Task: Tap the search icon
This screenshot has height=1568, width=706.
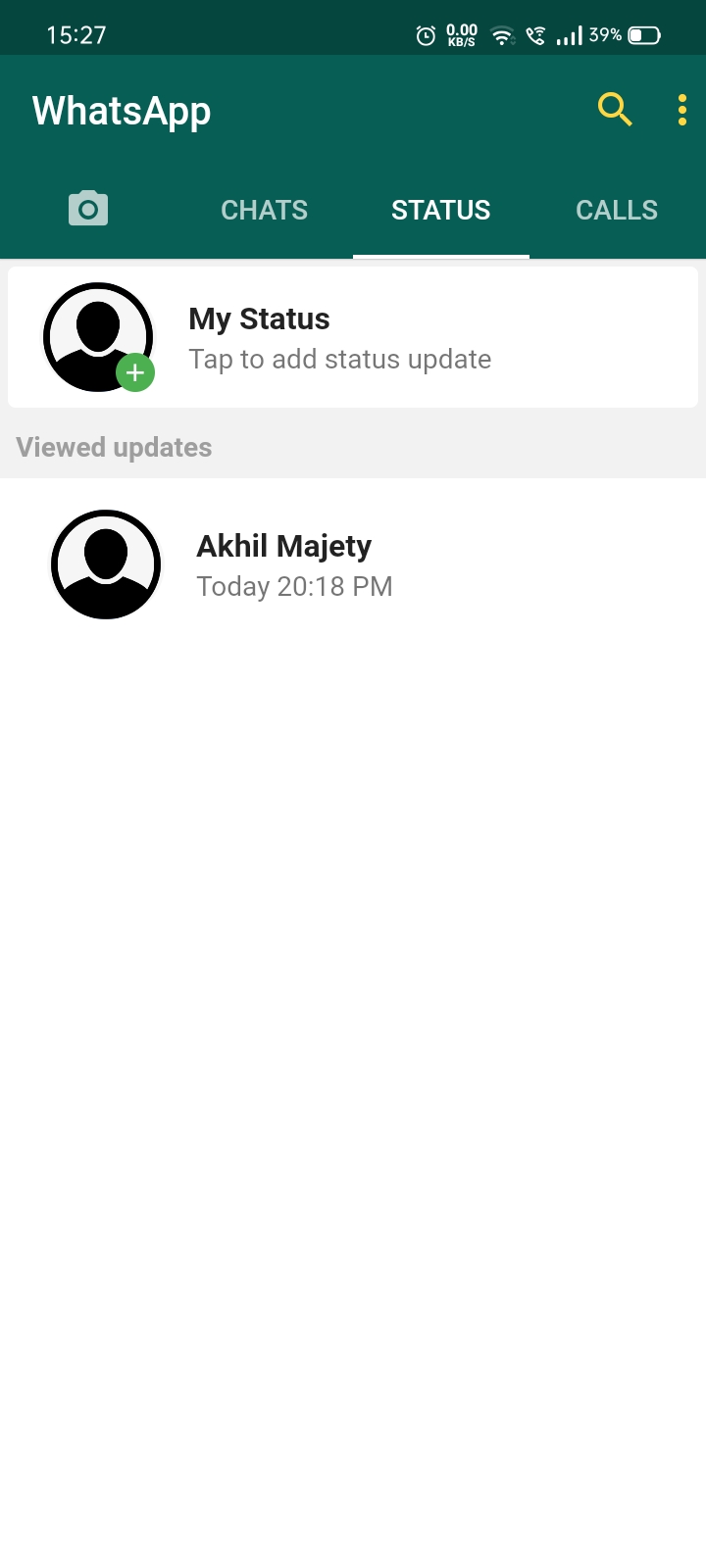Action: click(x=615, y=110)
